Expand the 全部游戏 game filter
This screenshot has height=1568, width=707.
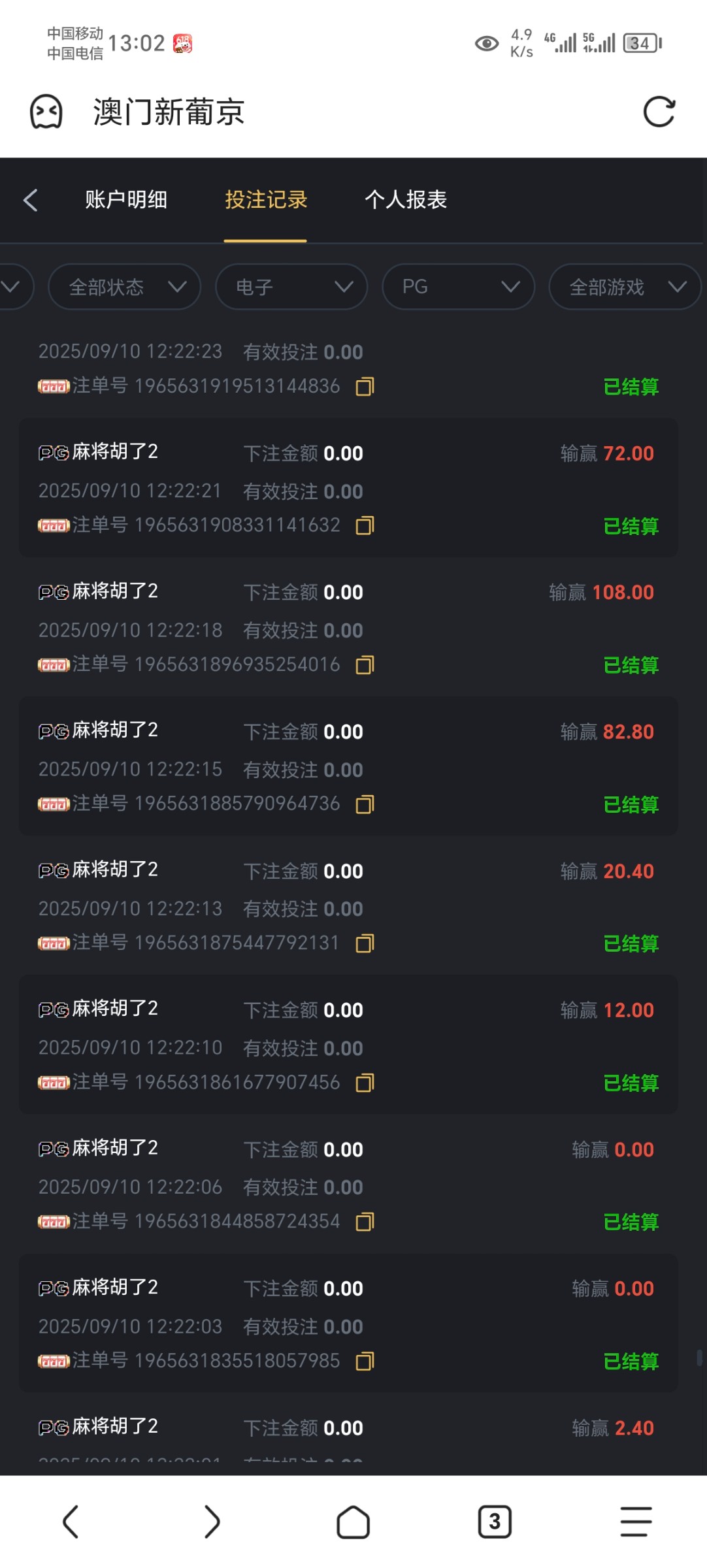[625, 287]
